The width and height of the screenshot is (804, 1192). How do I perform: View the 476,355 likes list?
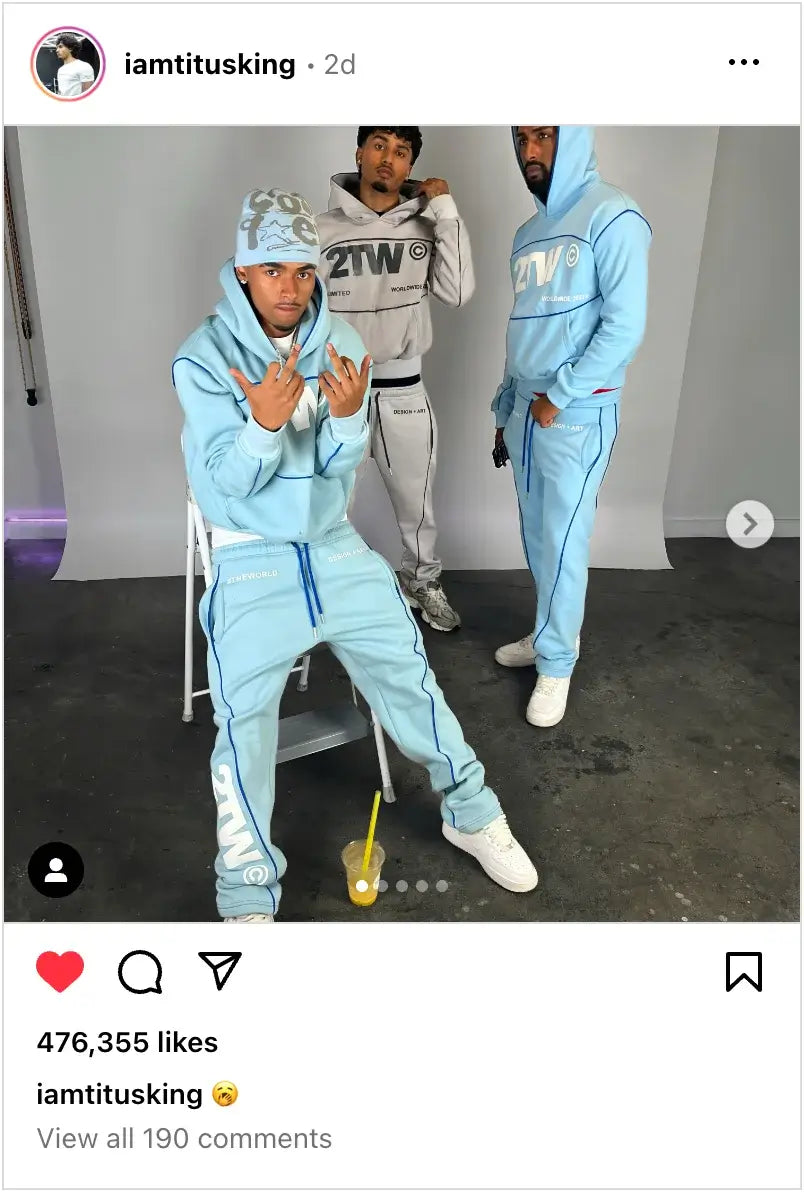point(127,1042)
